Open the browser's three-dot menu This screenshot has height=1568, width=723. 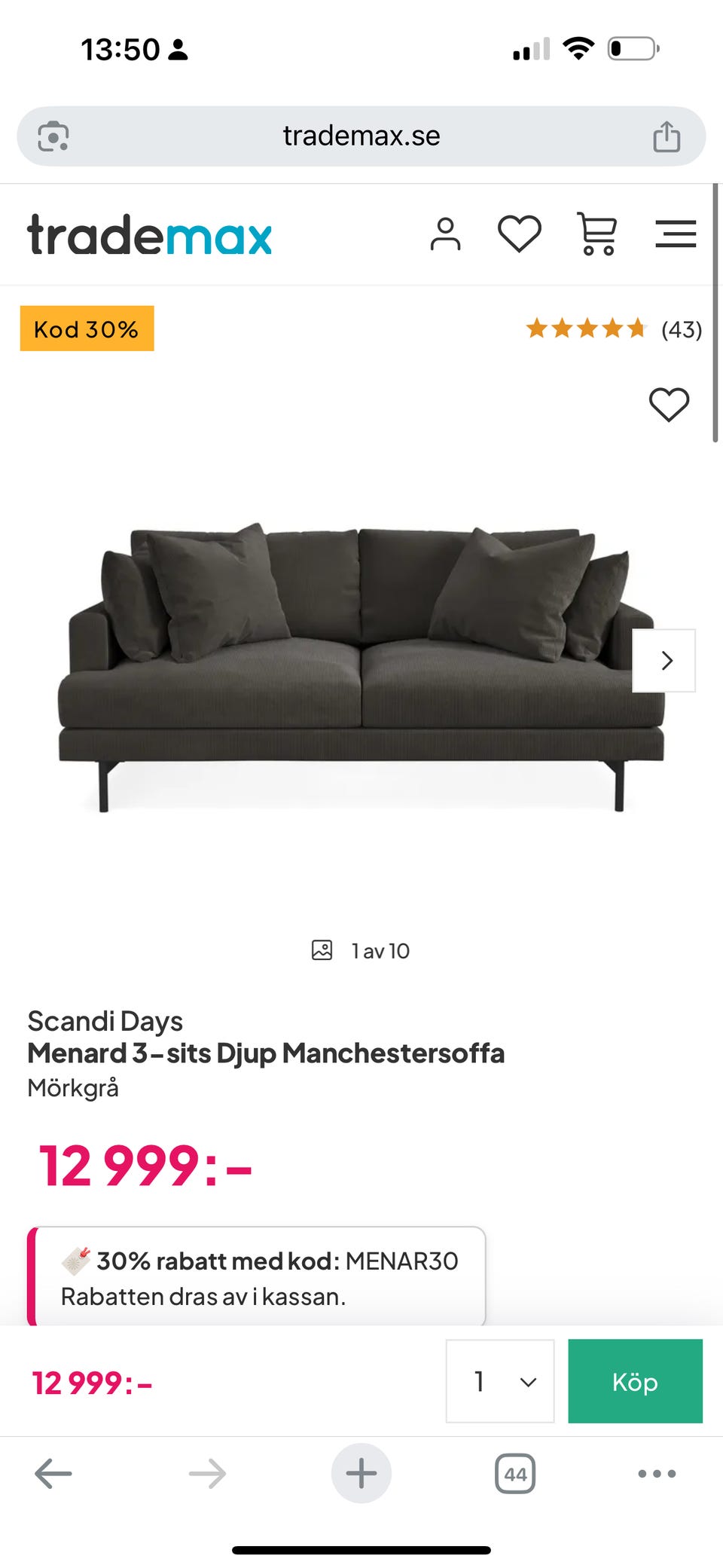(x=657, y=1473)
